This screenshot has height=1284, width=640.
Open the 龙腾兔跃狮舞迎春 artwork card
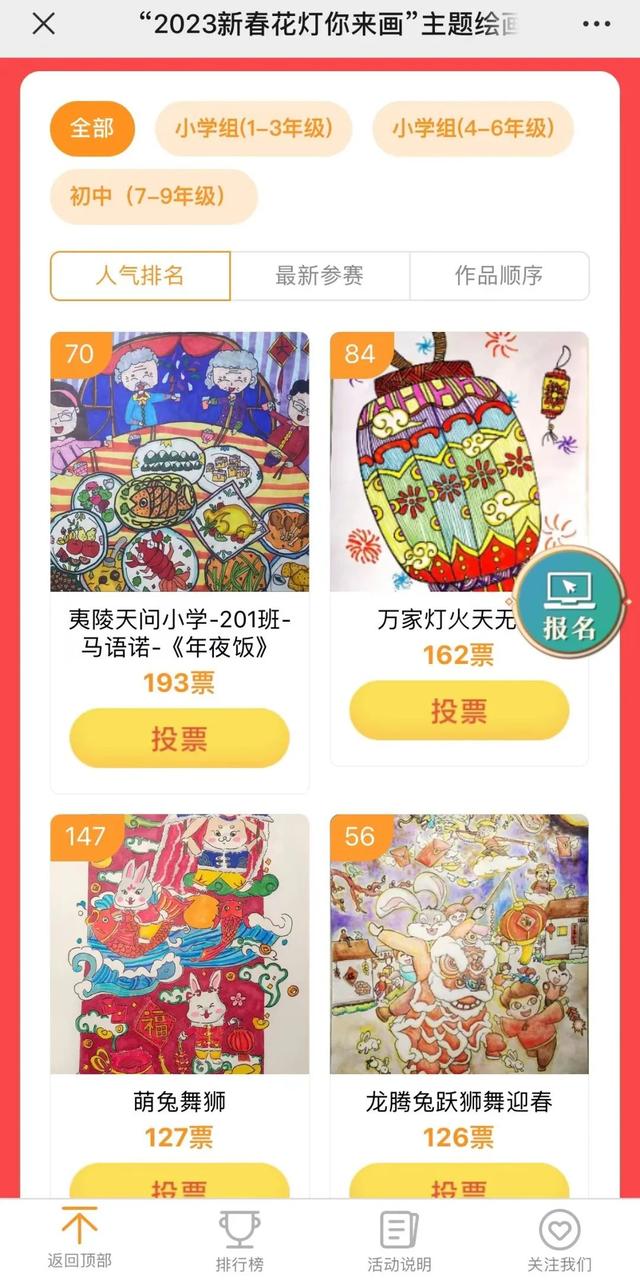(459, 944)
